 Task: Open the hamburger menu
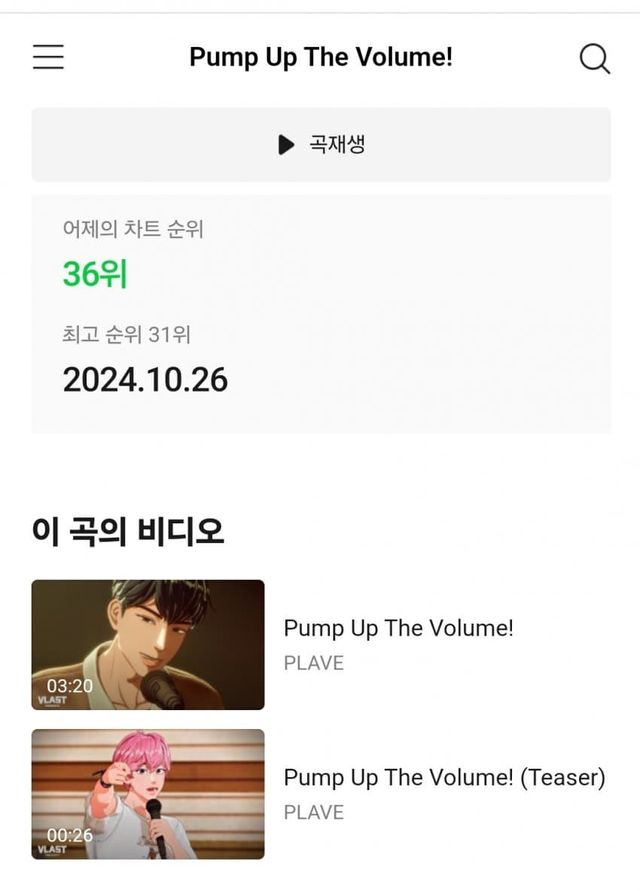point(48,57)
